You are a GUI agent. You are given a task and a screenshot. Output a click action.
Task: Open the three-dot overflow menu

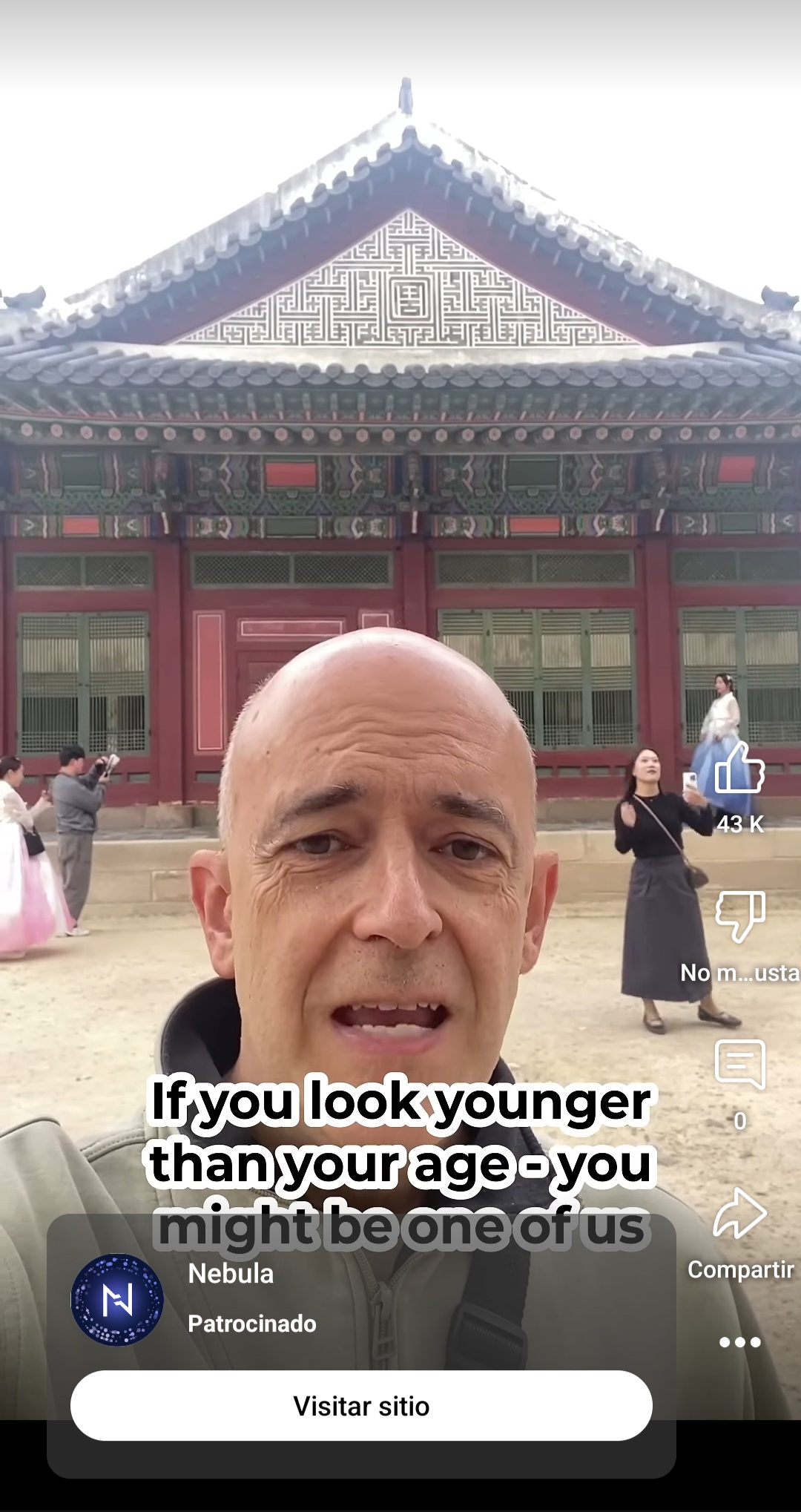point(739,1341)
